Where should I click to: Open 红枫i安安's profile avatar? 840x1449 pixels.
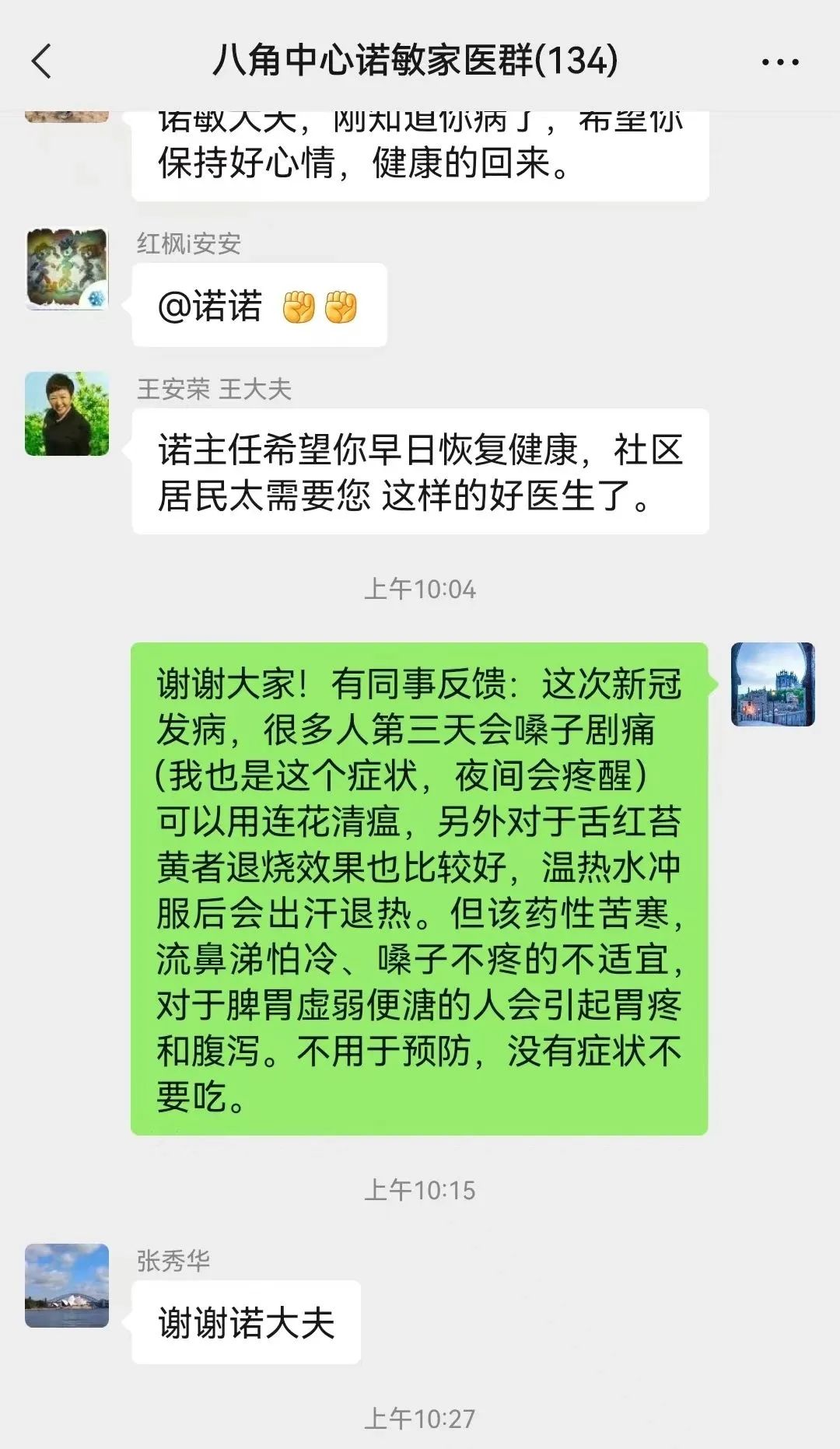click(67, 268)
